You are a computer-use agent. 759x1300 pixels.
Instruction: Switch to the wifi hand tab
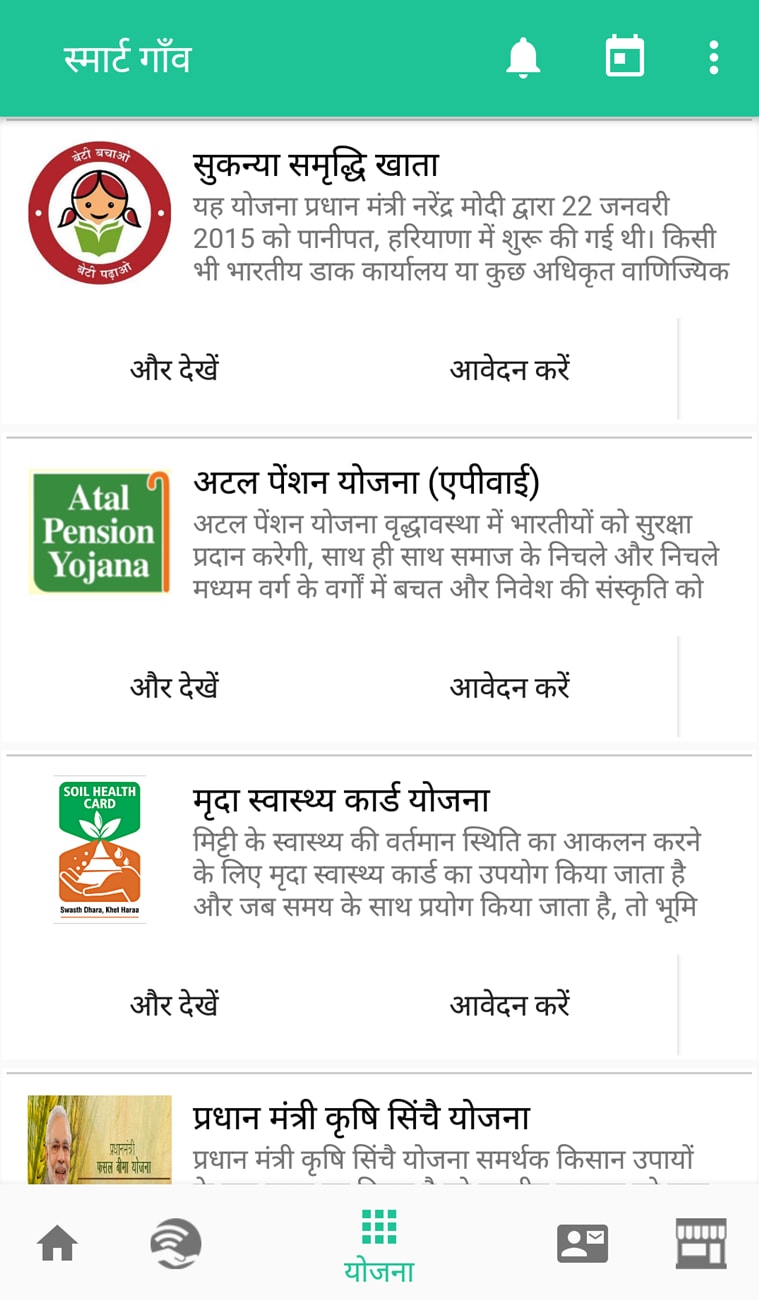coord(176,1244)
